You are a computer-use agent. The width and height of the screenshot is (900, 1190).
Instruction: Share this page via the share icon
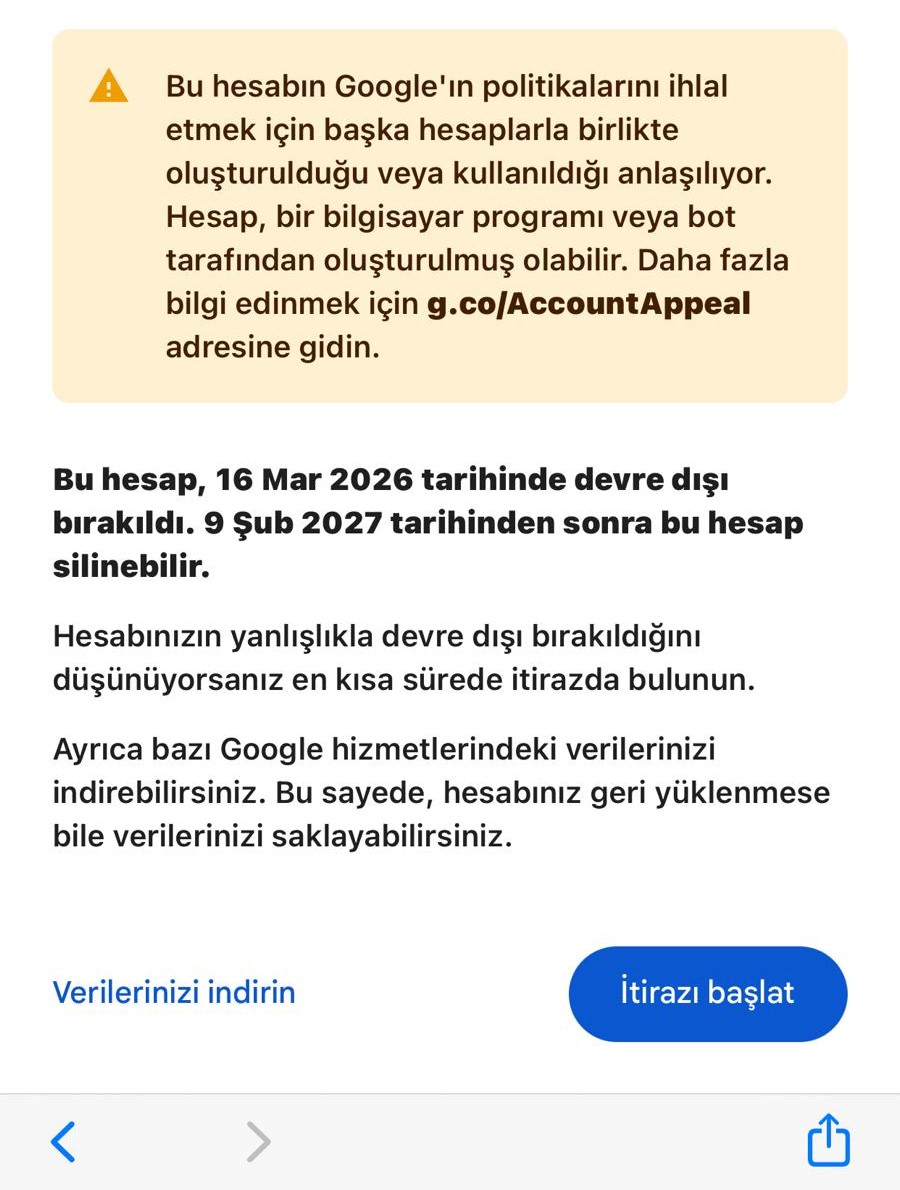(828, 1139)
